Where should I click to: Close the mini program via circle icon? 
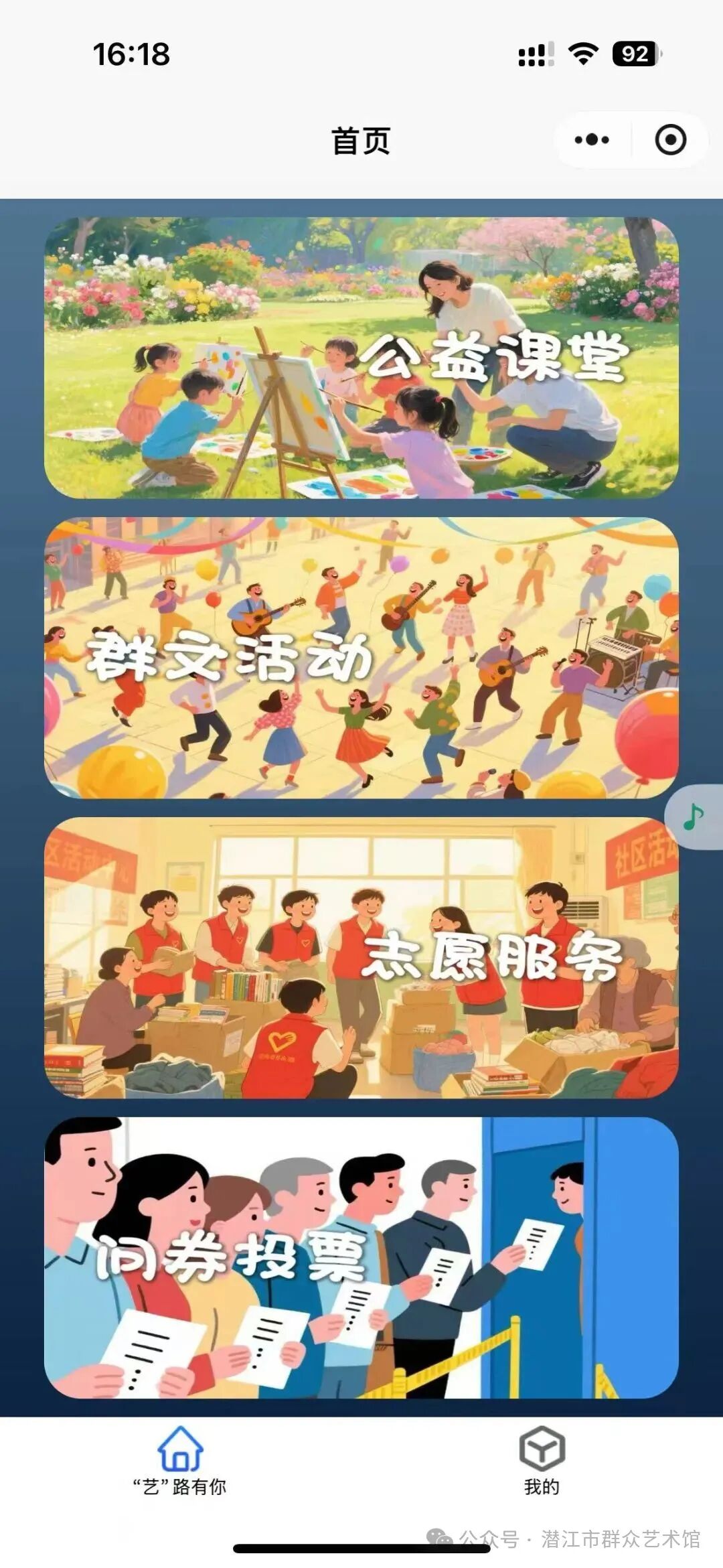click(x=670, y=140)
